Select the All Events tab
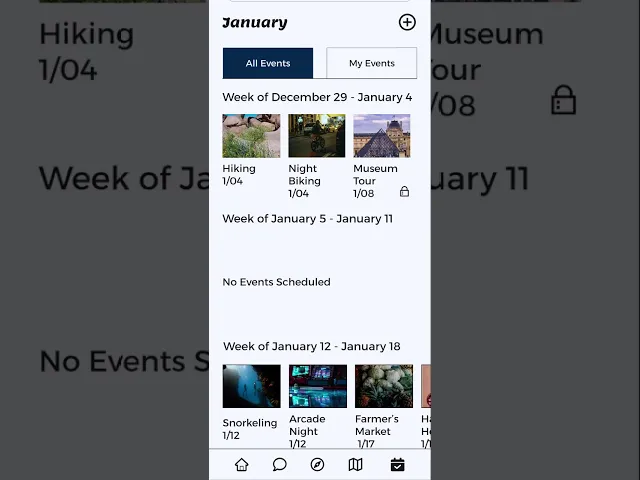Screen dimensions: 640x480 tap(268, 63)
